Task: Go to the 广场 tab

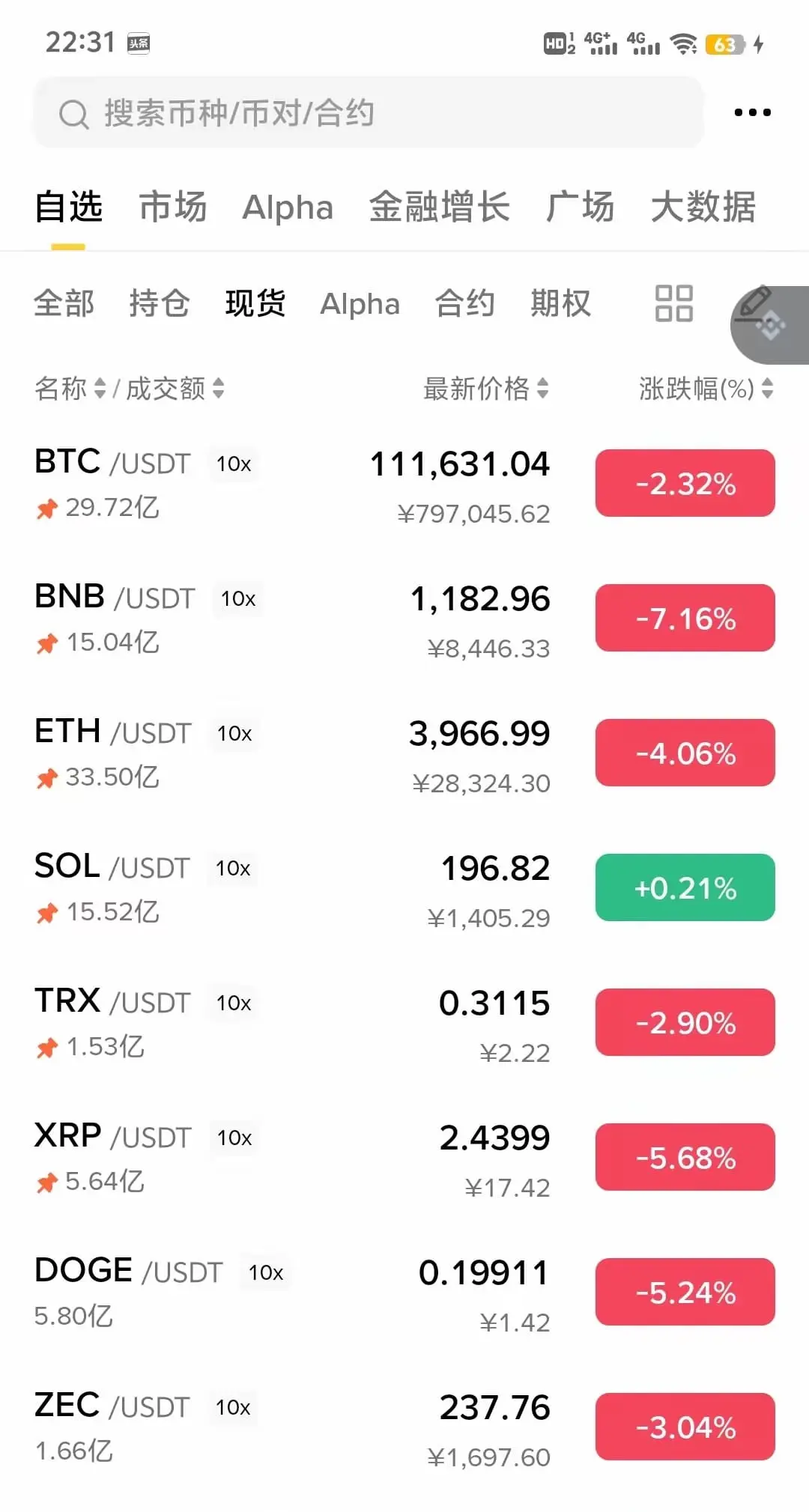Action: pyautogui.click(x=581, y=207)
